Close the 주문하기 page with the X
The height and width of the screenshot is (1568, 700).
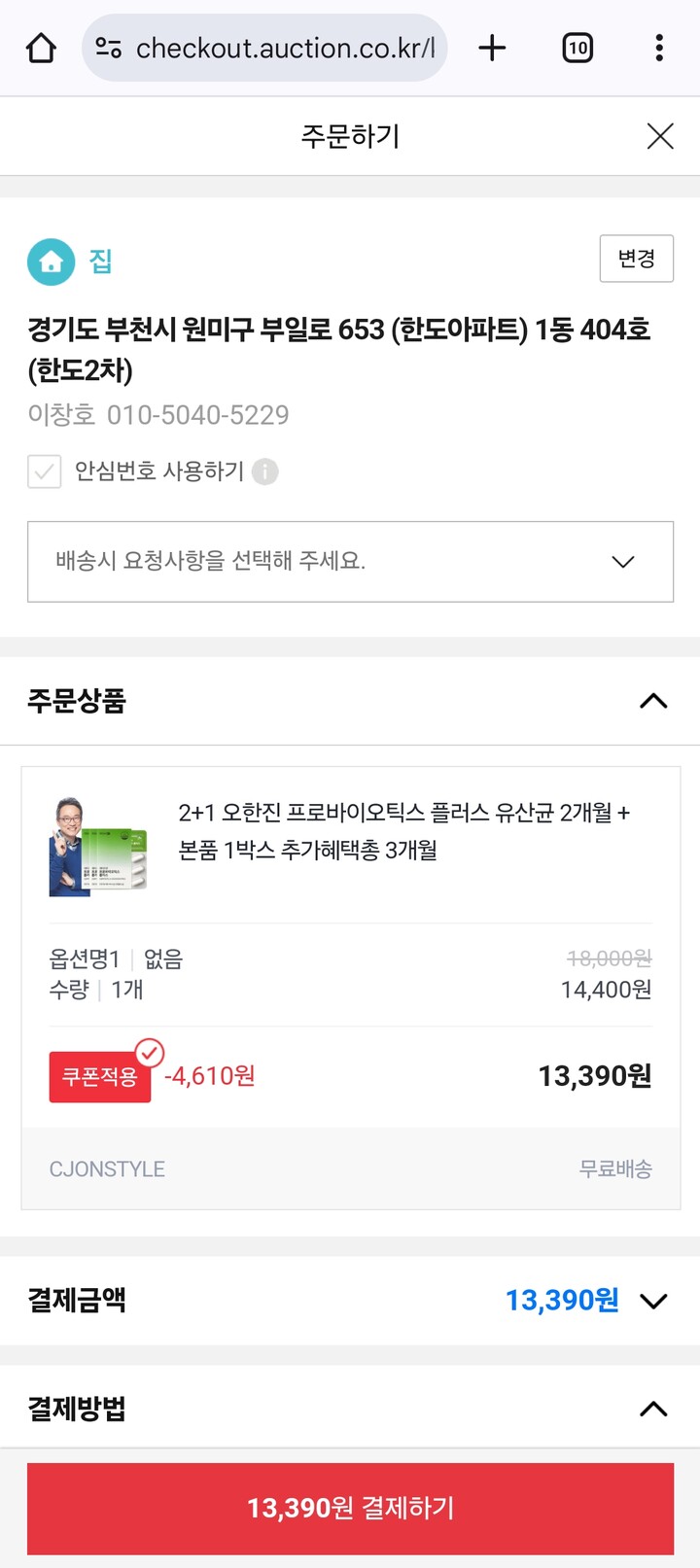pyautogui.click(x=660, y=136)
